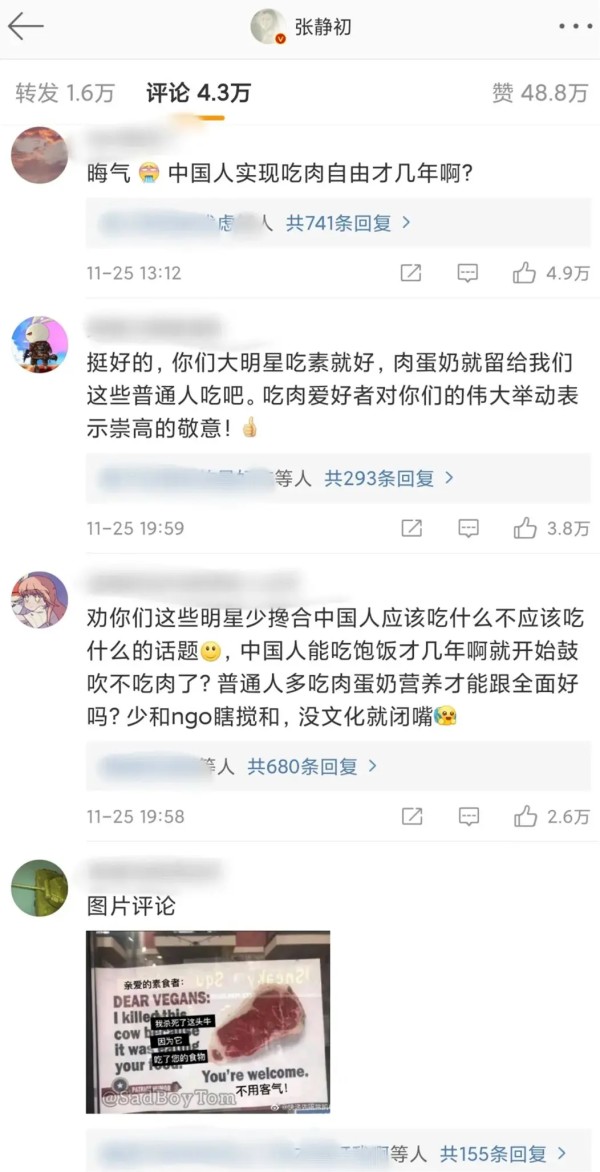600x1172 pixels.
Task: Reply to the 11-25 19:59 comment
Action: 467,528
